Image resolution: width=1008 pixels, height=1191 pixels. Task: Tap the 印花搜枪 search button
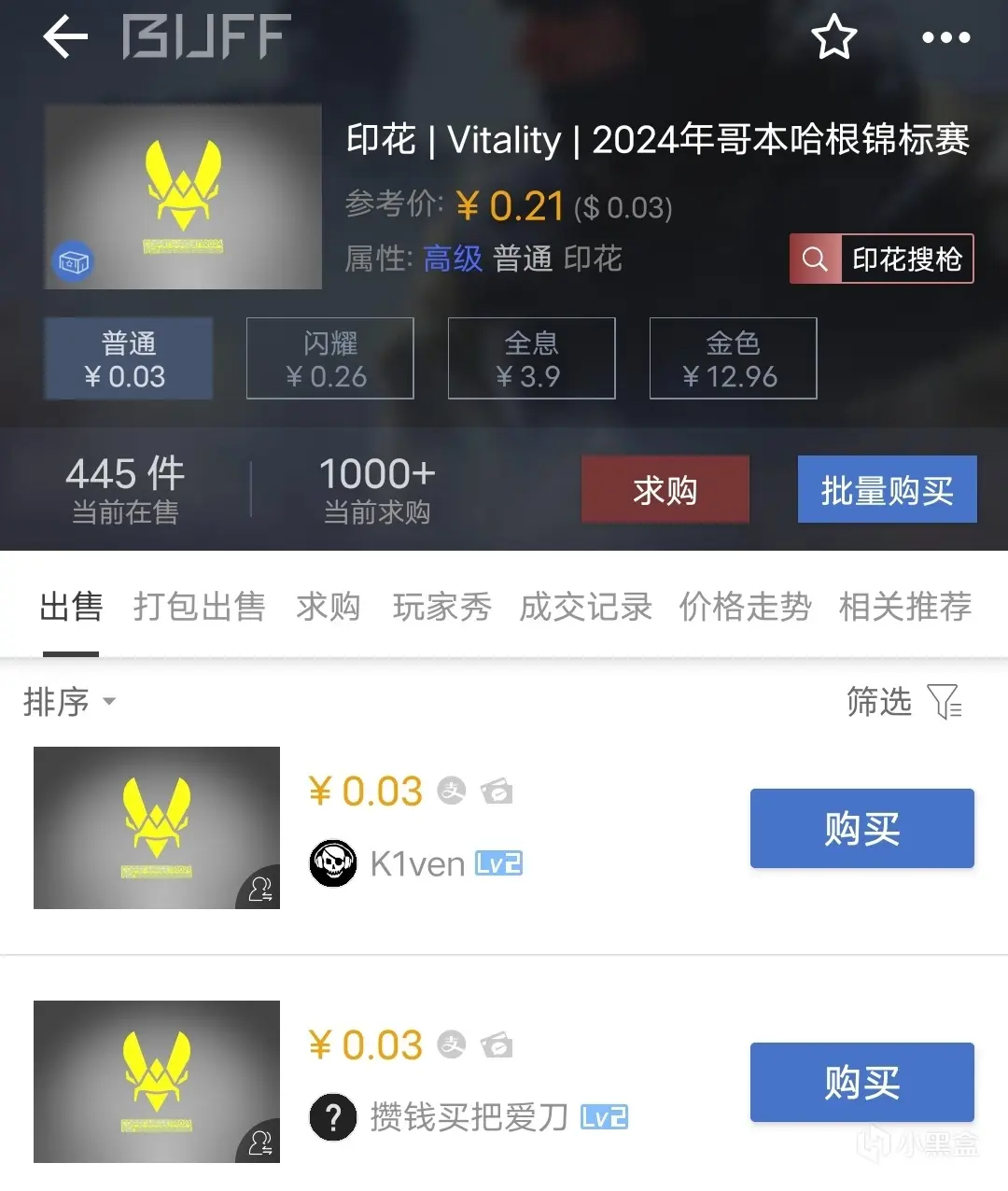click(881, 259)
